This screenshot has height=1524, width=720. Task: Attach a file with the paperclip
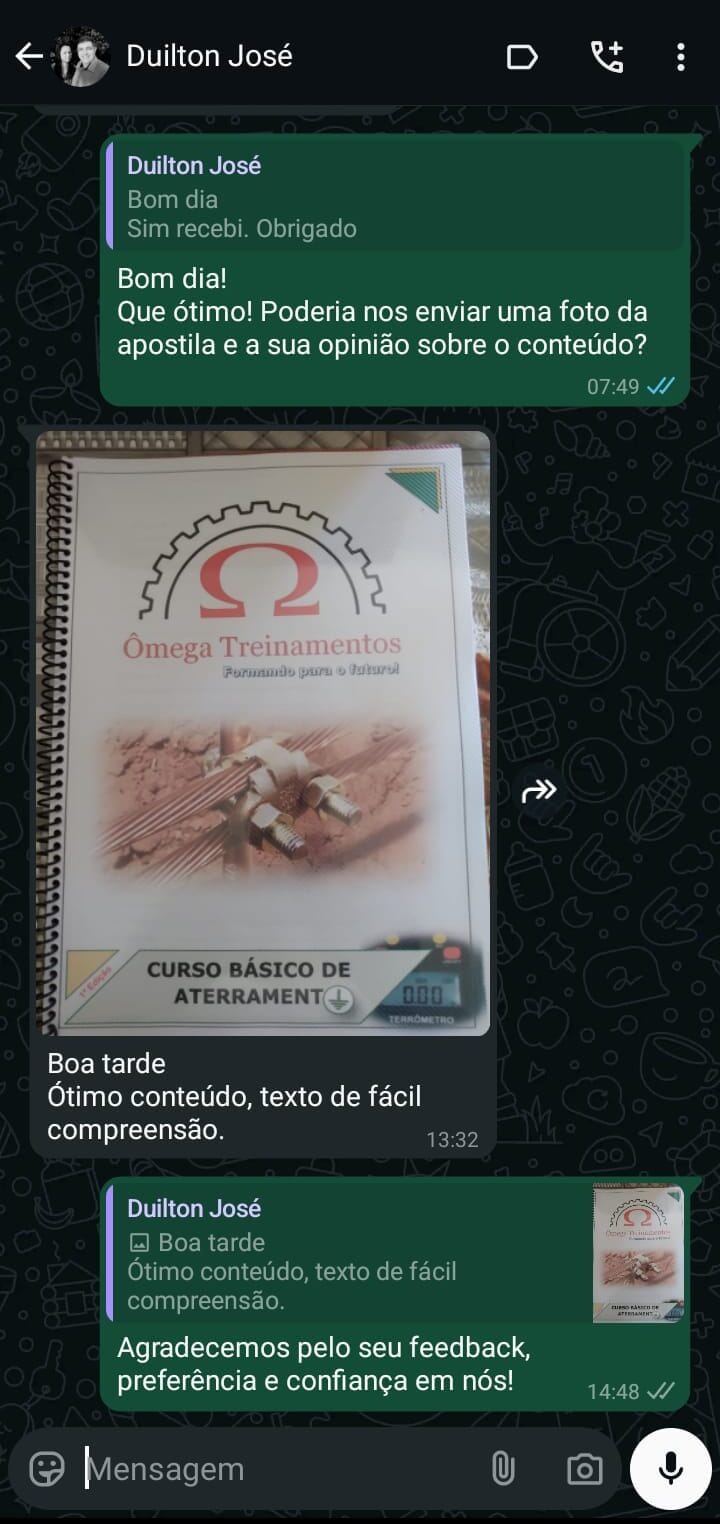(502, 1469)
